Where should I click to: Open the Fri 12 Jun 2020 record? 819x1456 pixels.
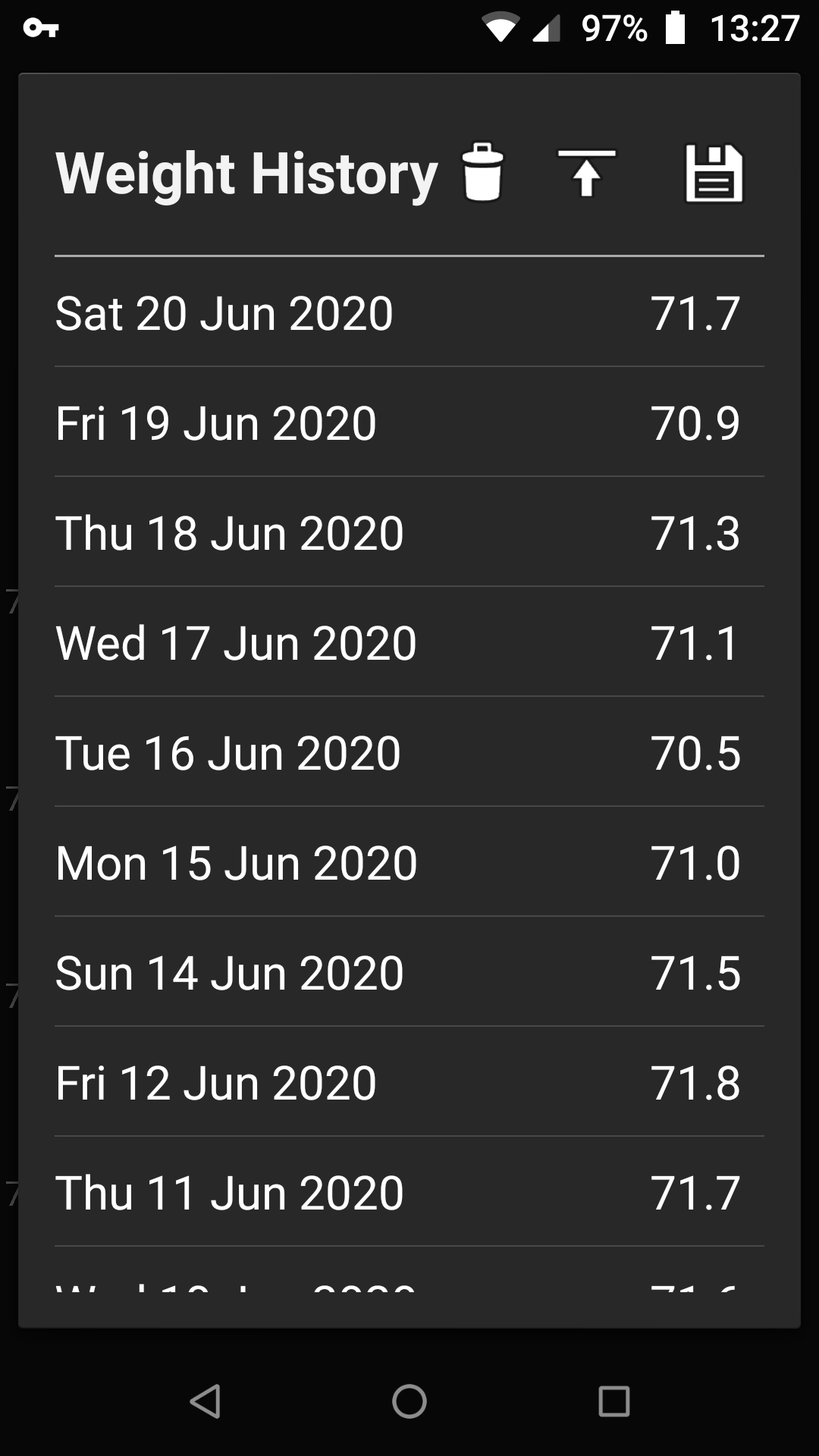coord(409,1082)
